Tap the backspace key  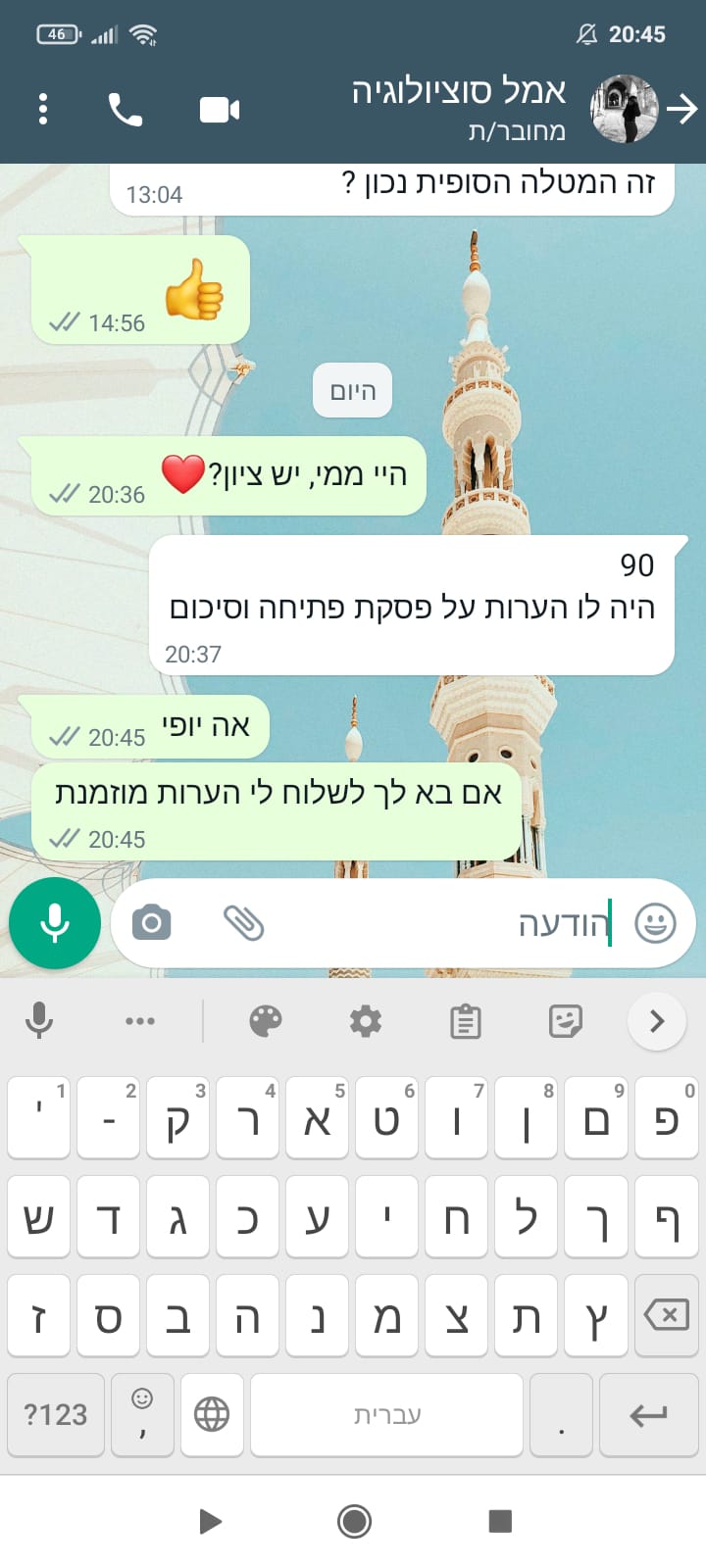(x=667, y=1315)
